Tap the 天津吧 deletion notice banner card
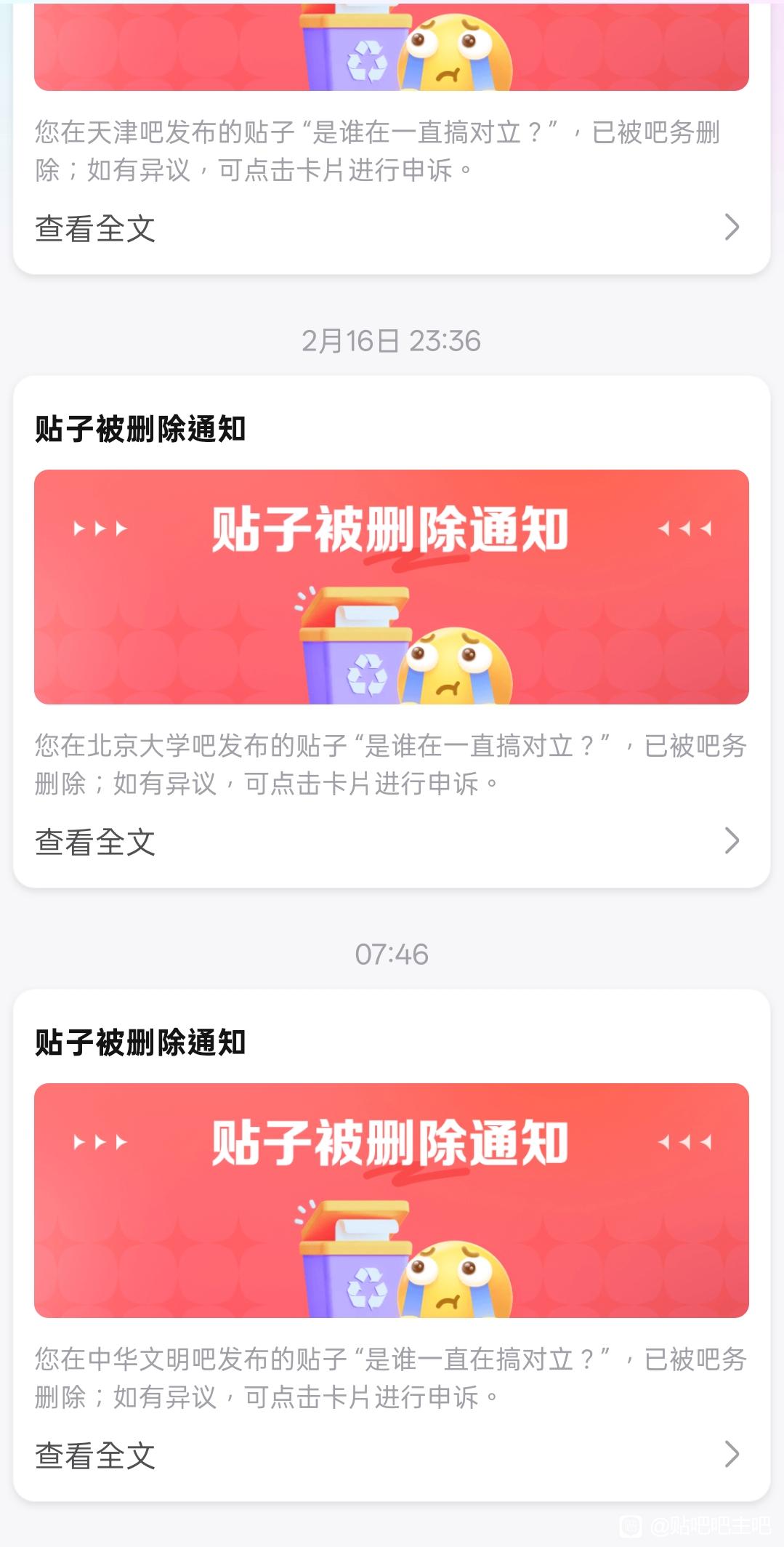This screenshot has width=784, height=1547. point(391,48)
